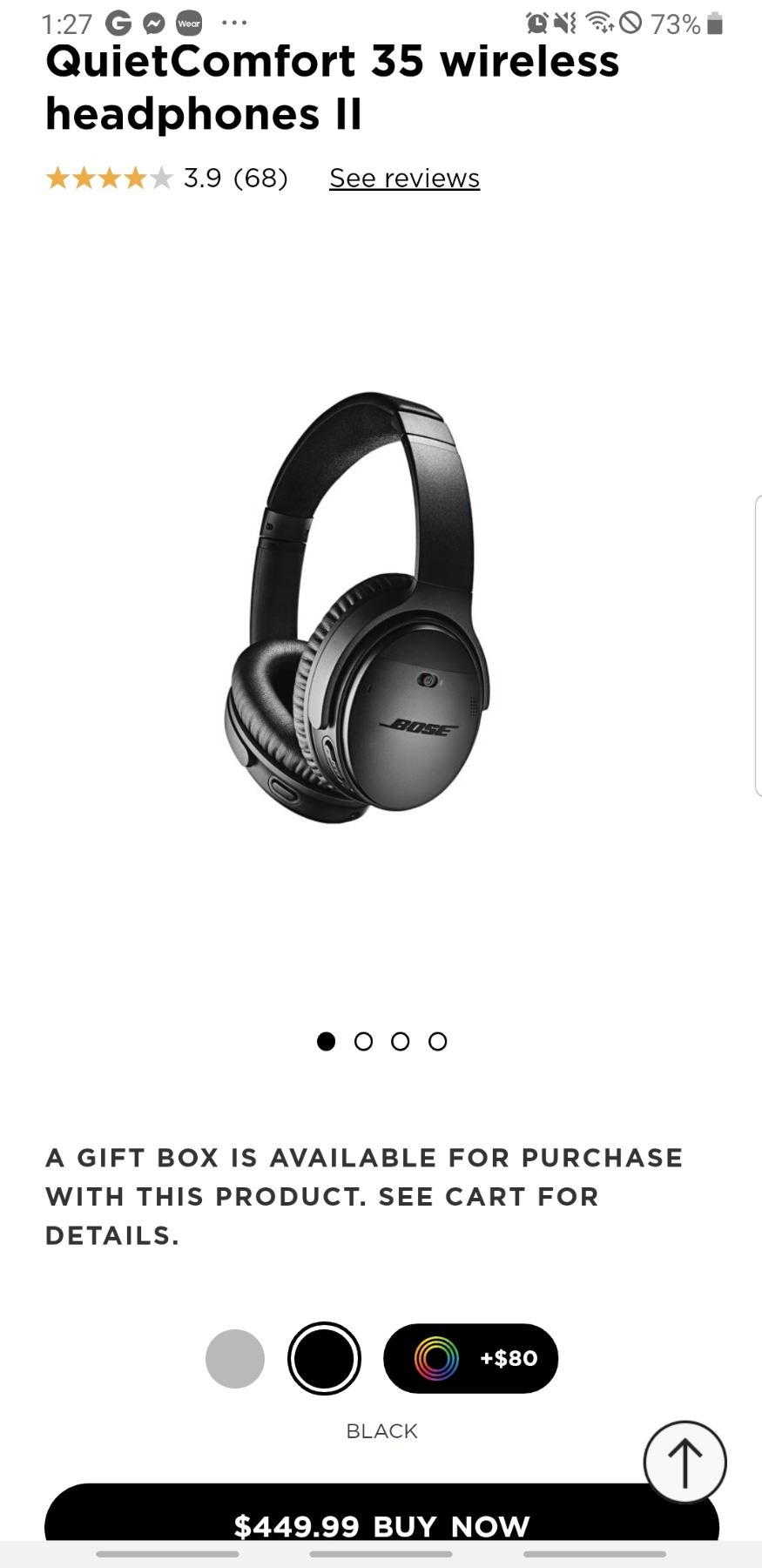762x1568 pixels.
Task: Select the custom color +$80 option
Action: [x=470, y=1358]
